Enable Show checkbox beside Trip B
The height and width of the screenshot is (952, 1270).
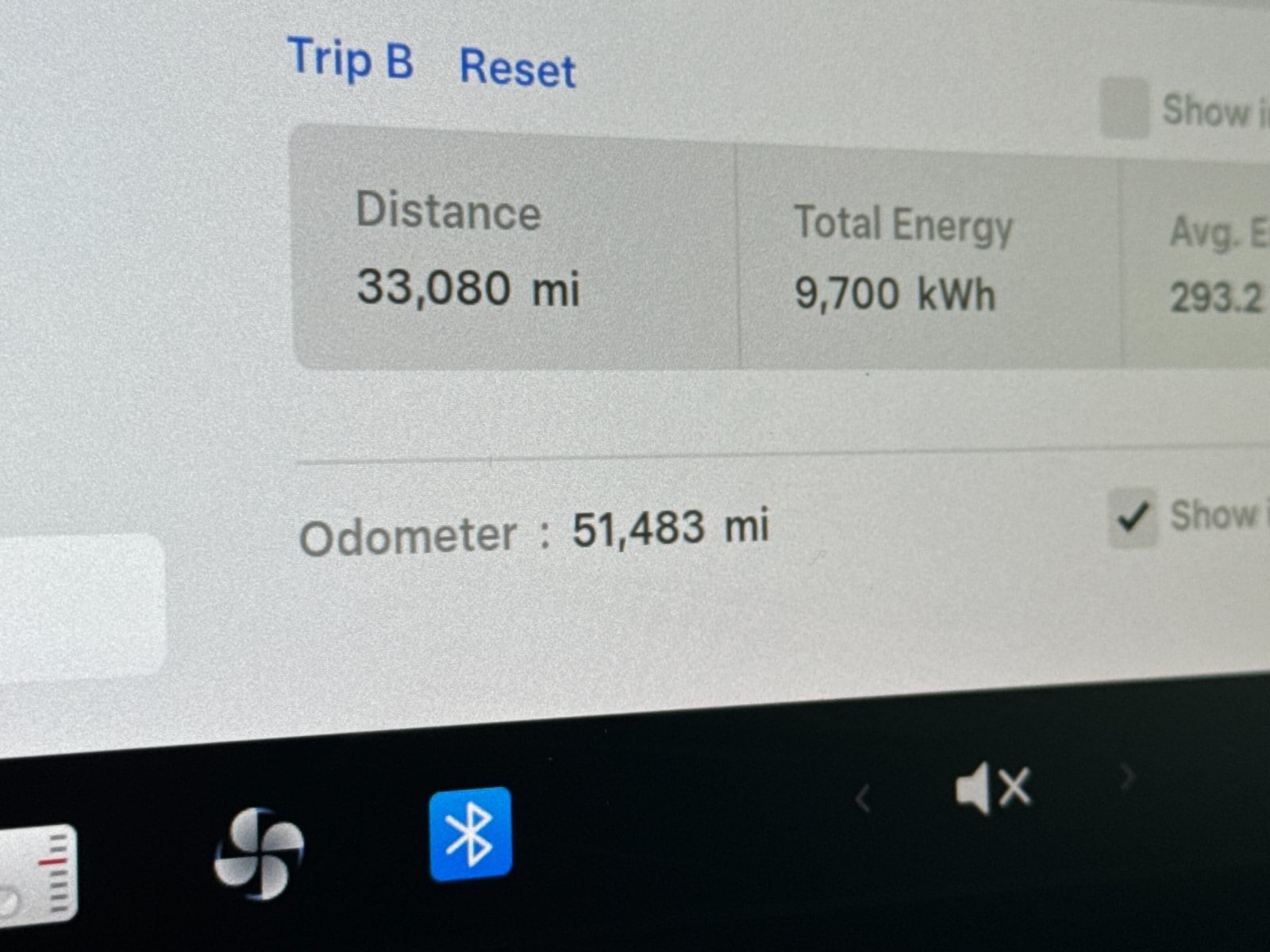(1125, 107)
